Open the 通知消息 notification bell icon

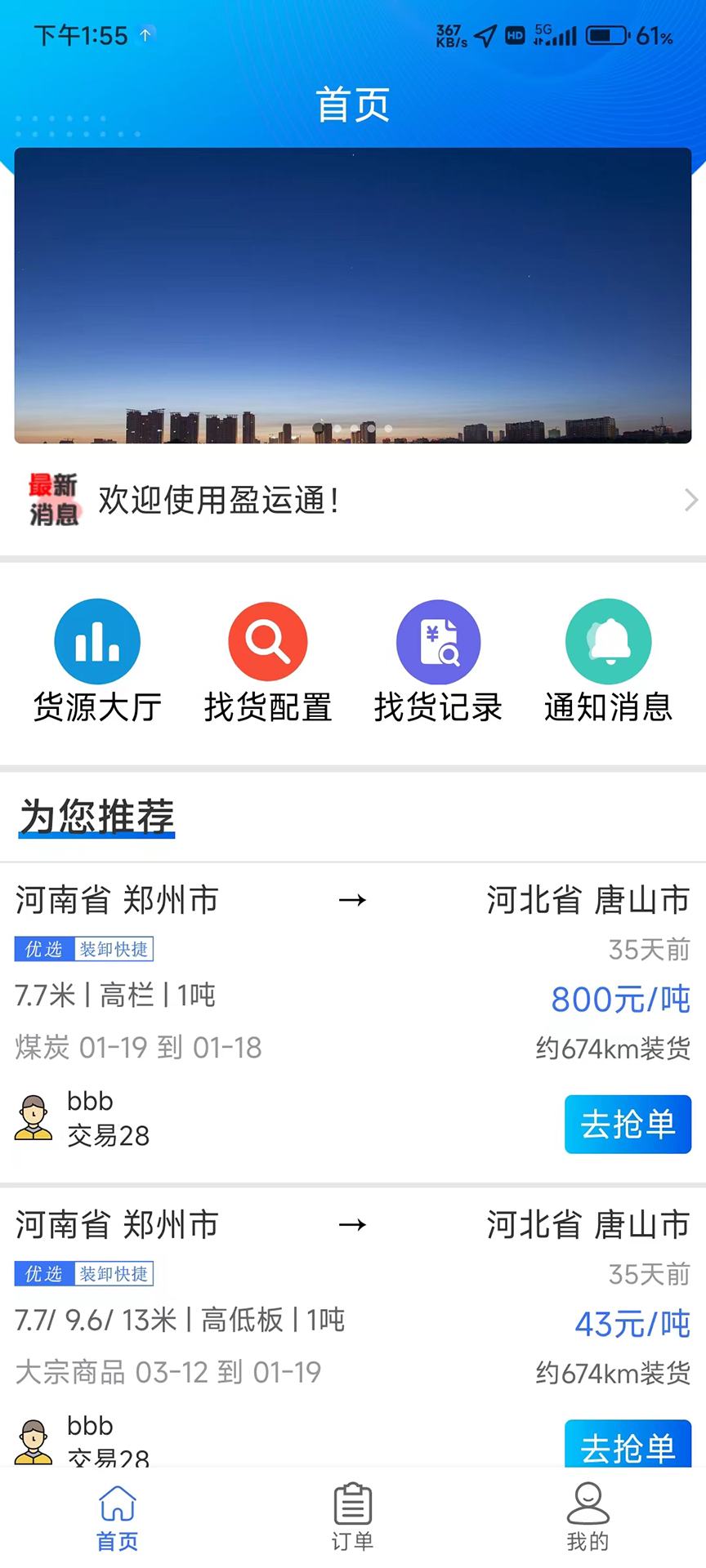pos(608,641)
